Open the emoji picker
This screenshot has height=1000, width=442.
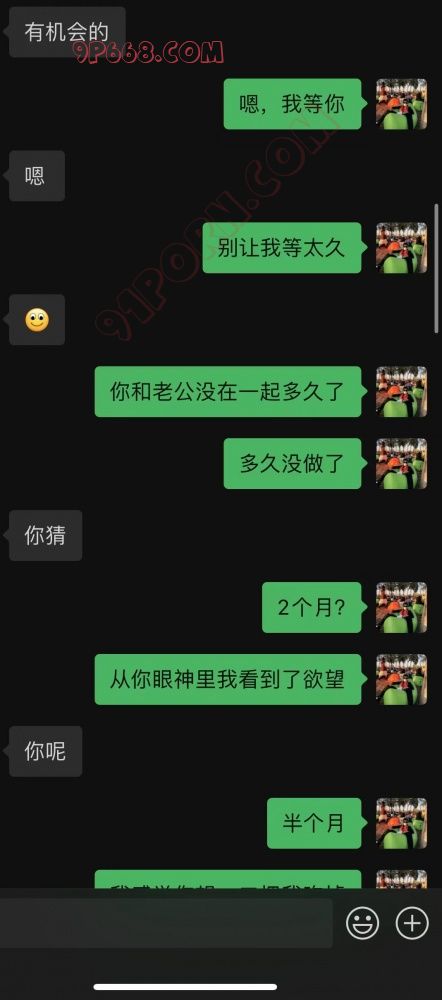(362, 923)
